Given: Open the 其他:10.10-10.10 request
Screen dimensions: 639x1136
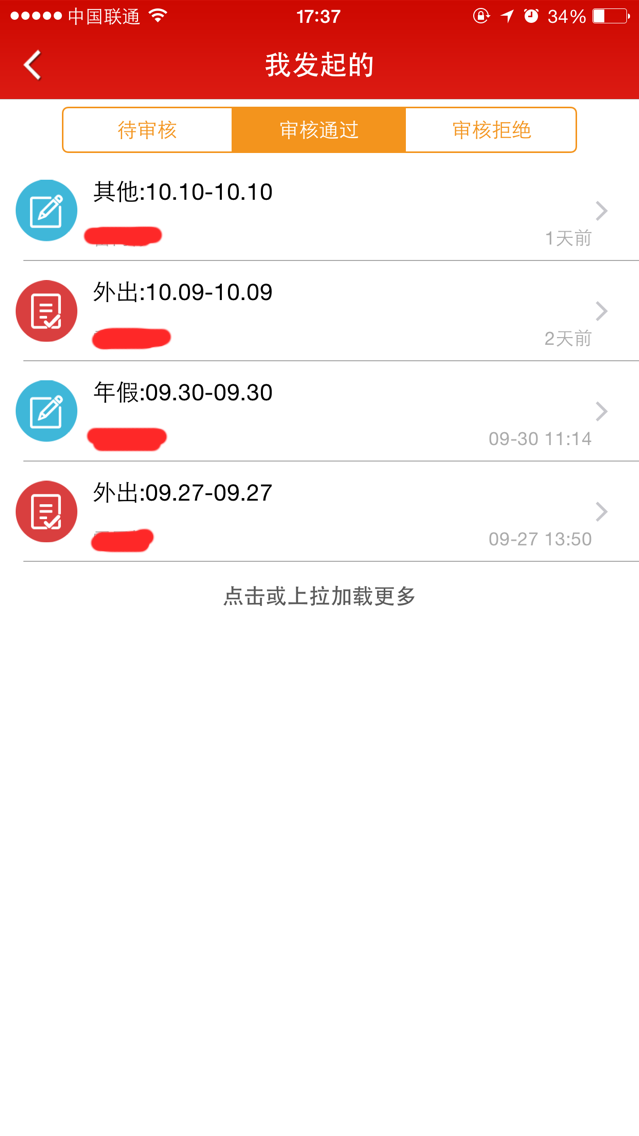Looking at the screenshot, I should click(320, 211).
